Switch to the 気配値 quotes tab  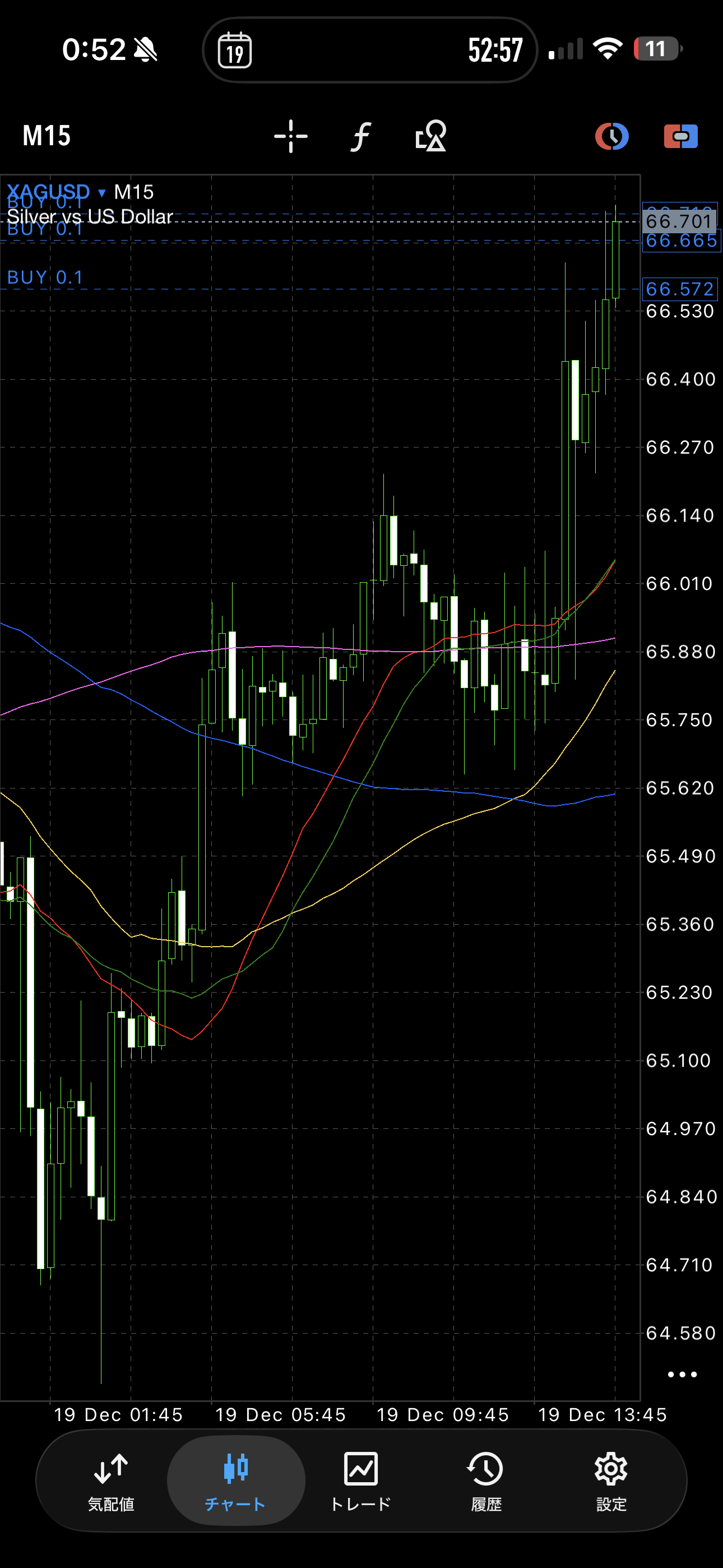[x=111, y=1481]
